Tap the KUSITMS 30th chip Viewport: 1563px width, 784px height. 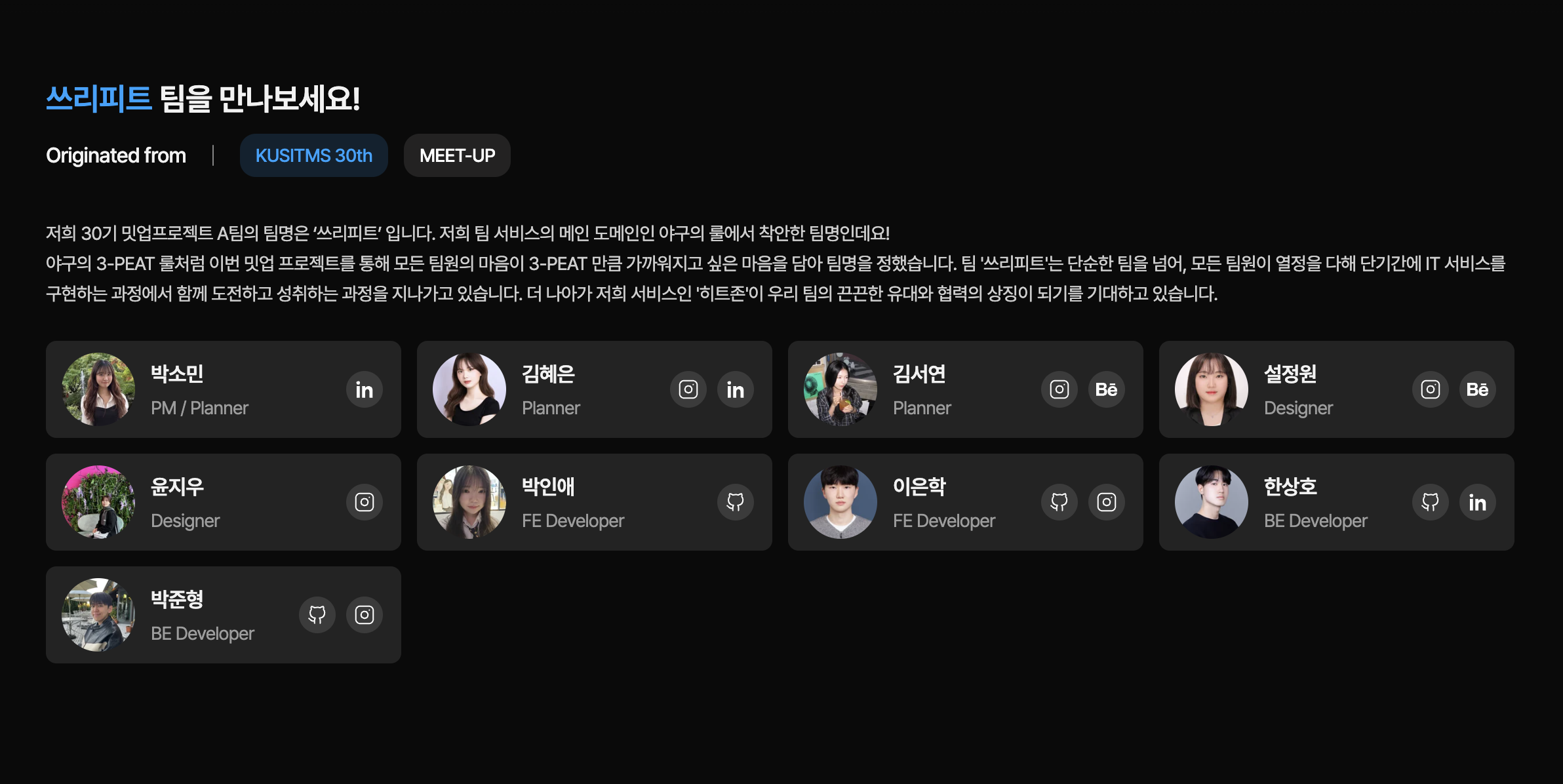313,155
